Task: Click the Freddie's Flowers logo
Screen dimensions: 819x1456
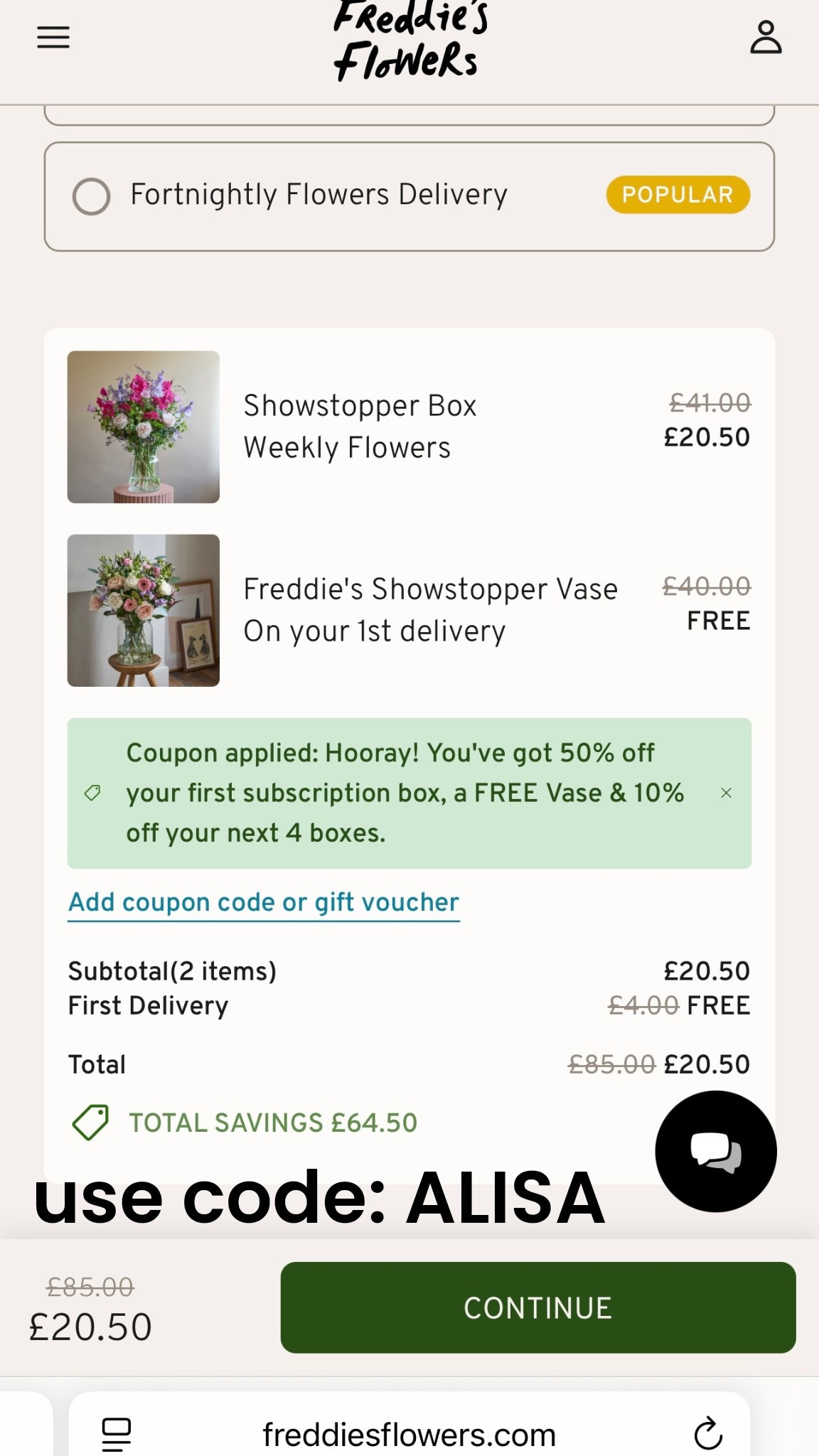Action: point(406,39)
